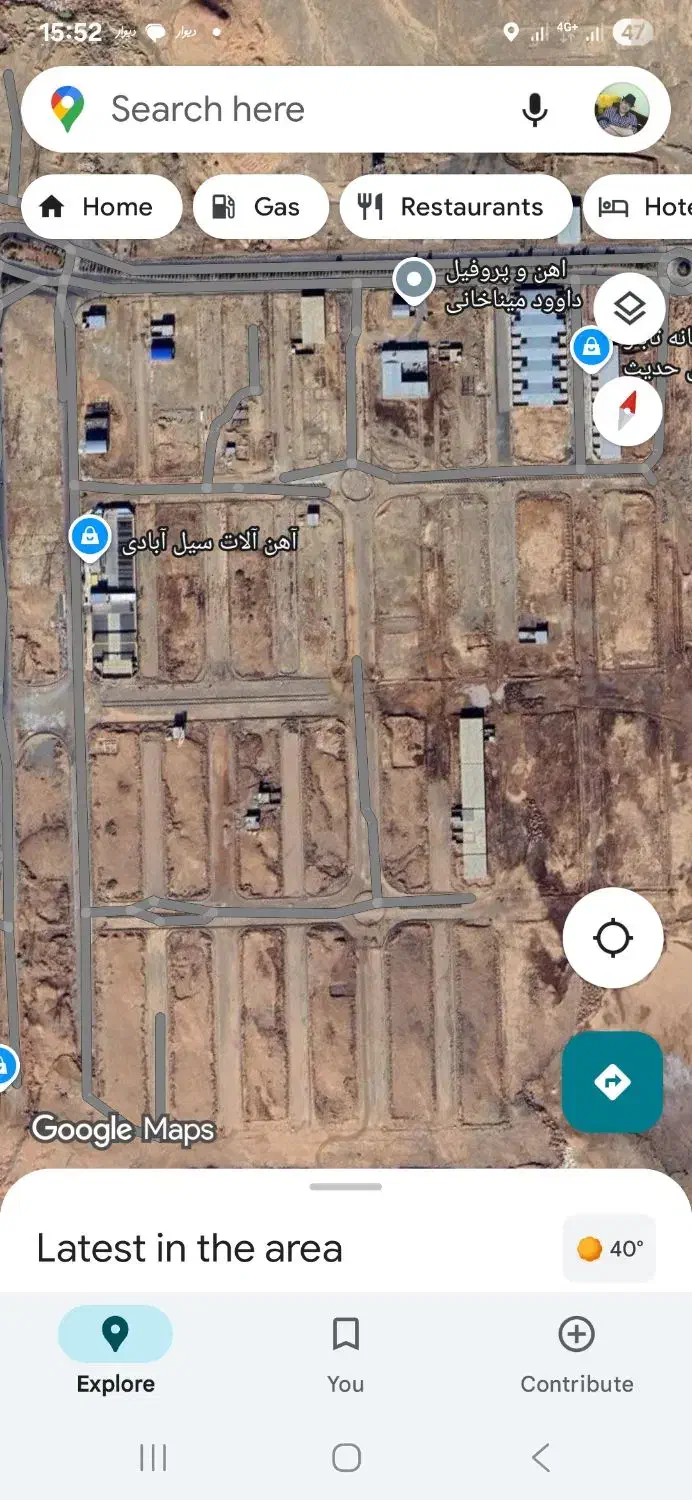This screenshot has height=1500, width=692.
Task: Select the Home chip
Action: (x=100, y=207)
